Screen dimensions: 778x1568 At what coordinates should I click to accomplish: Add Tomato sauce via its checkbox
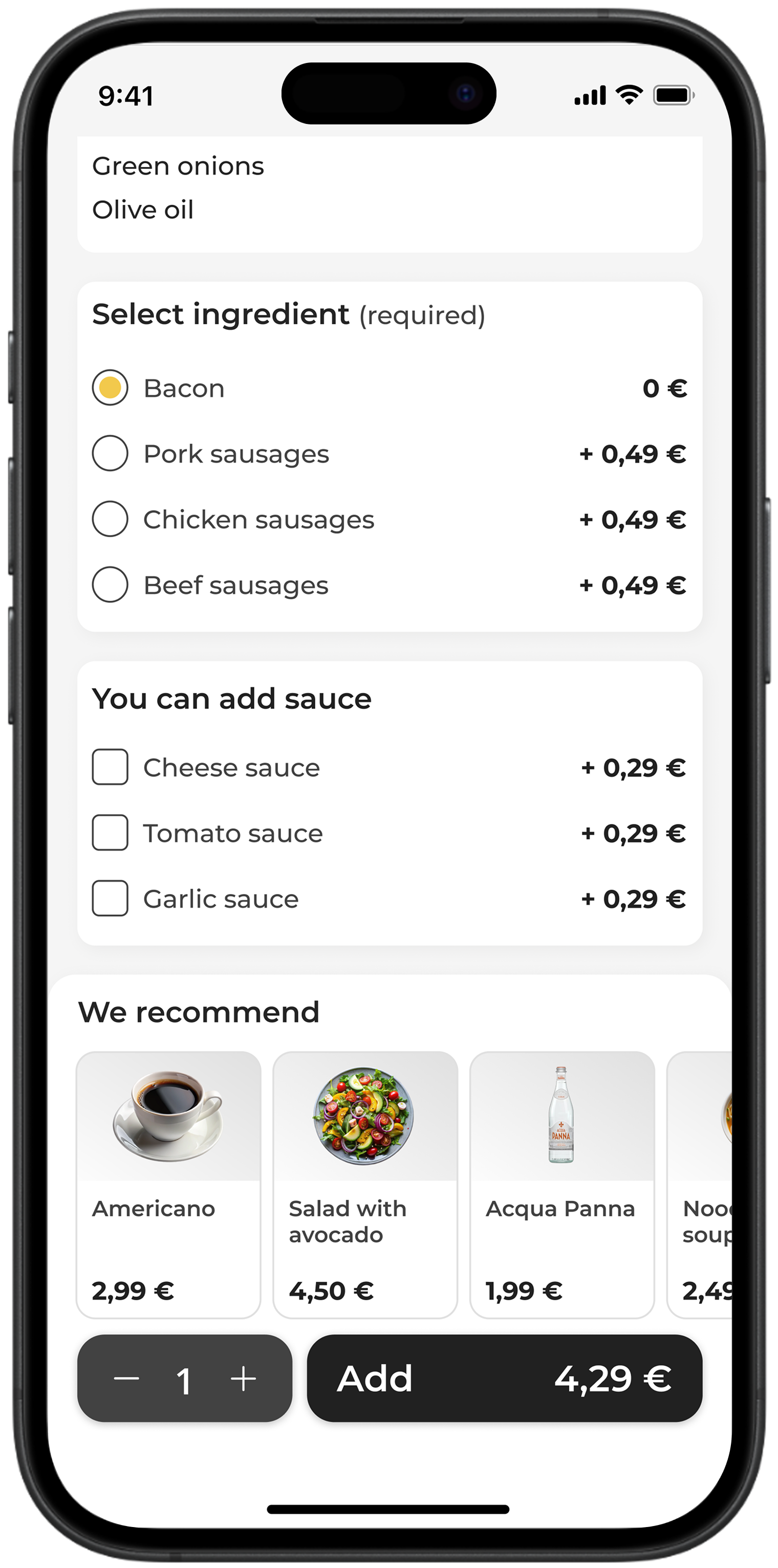click(x=110, y=833)
